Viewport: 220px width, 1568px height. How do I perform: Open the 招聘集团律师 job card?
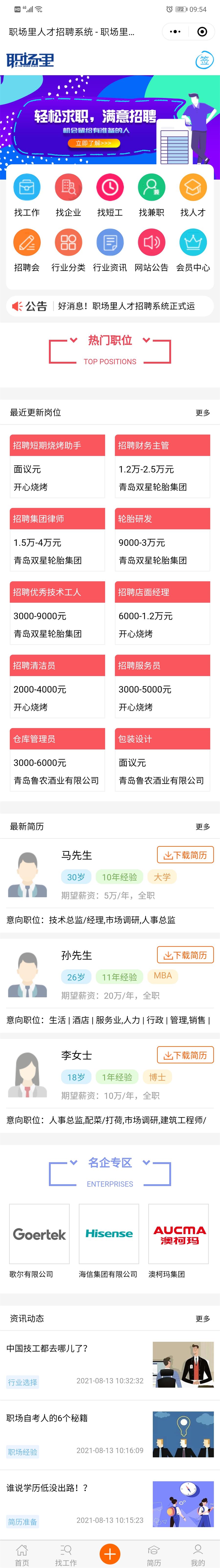click(57, 539)
